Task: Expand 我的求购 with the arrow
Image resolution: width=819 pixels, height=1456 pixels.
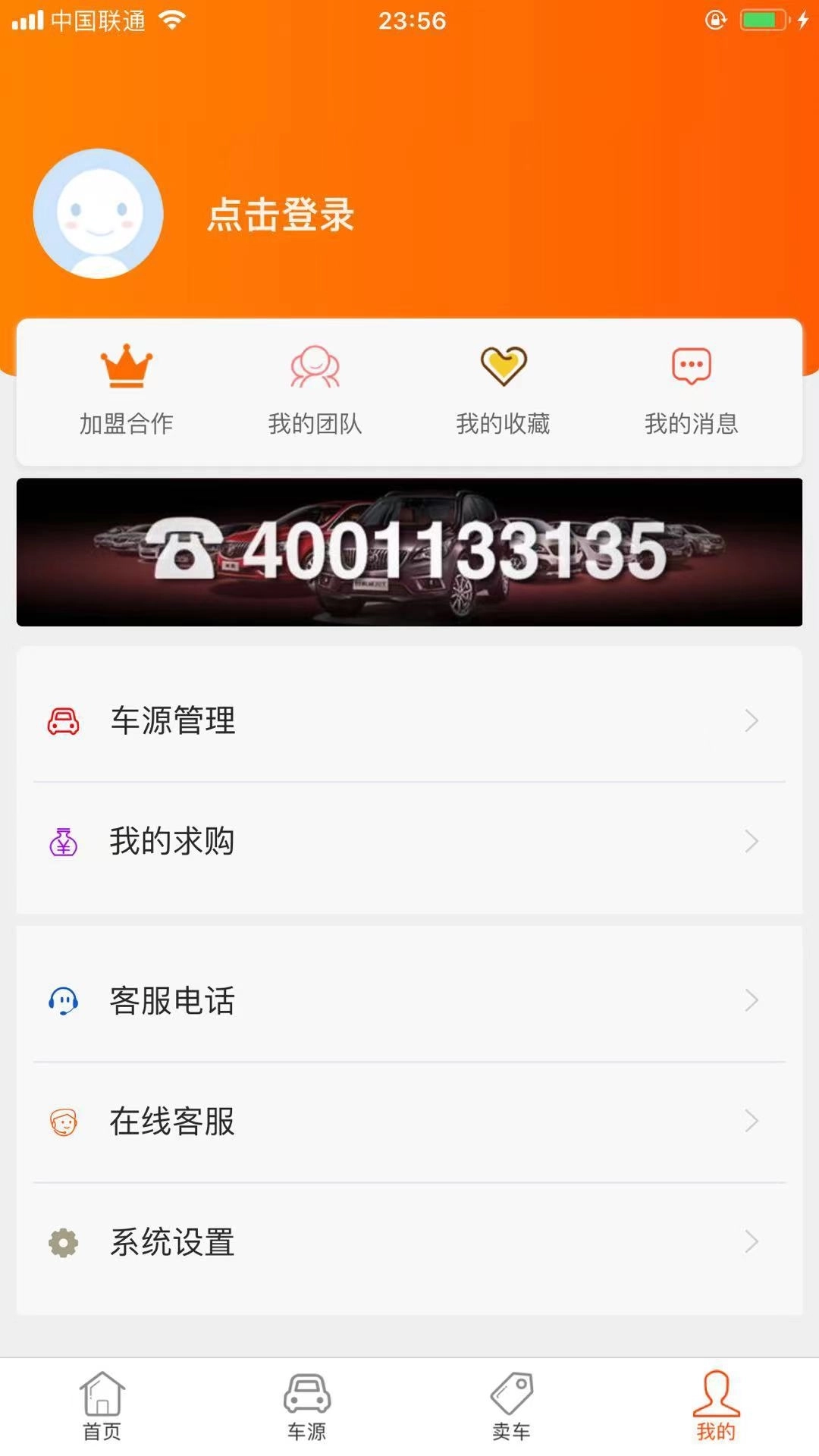Action: pyautogui.click(x=752, y=841)
